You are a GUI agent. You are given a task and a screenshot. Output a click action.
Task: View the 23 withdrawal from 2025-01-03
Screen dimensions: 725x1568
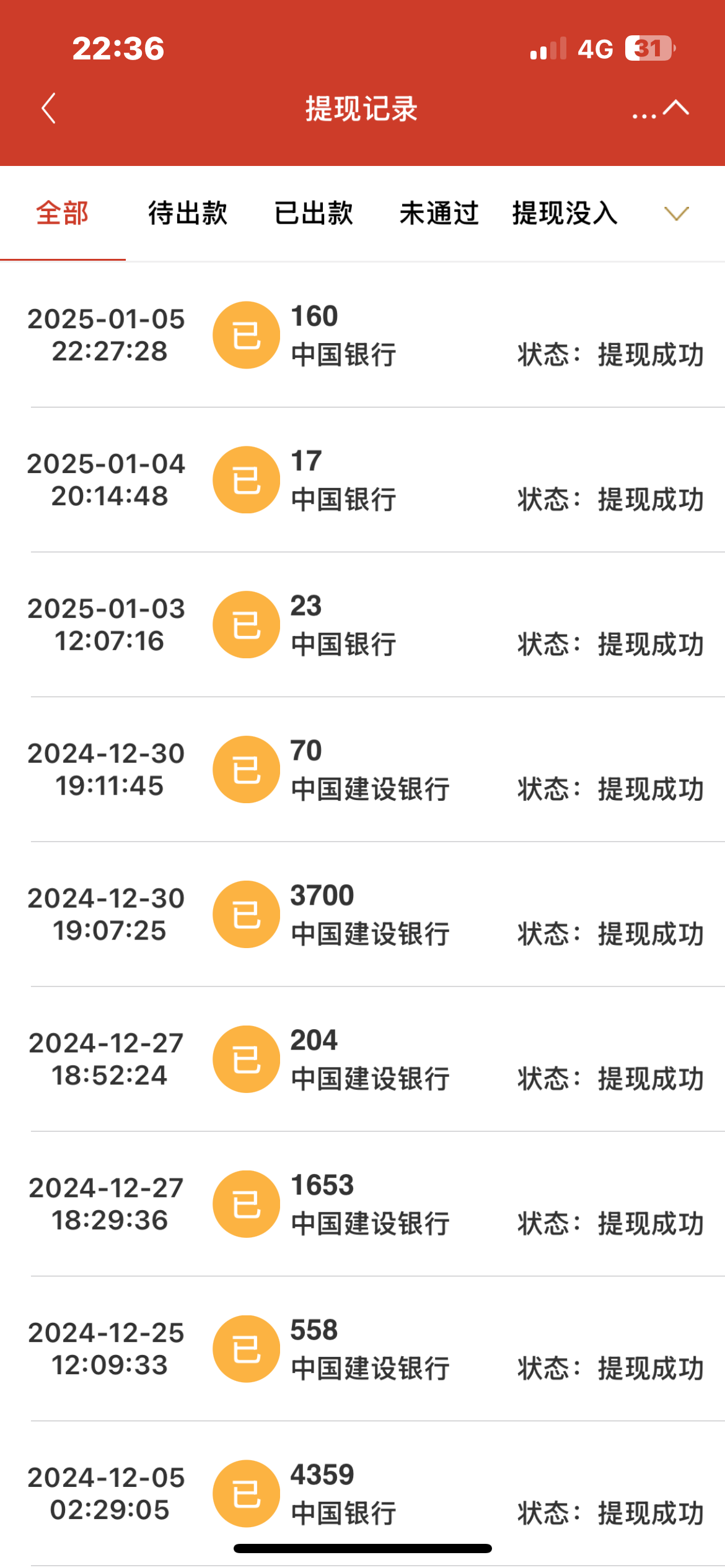362,625
